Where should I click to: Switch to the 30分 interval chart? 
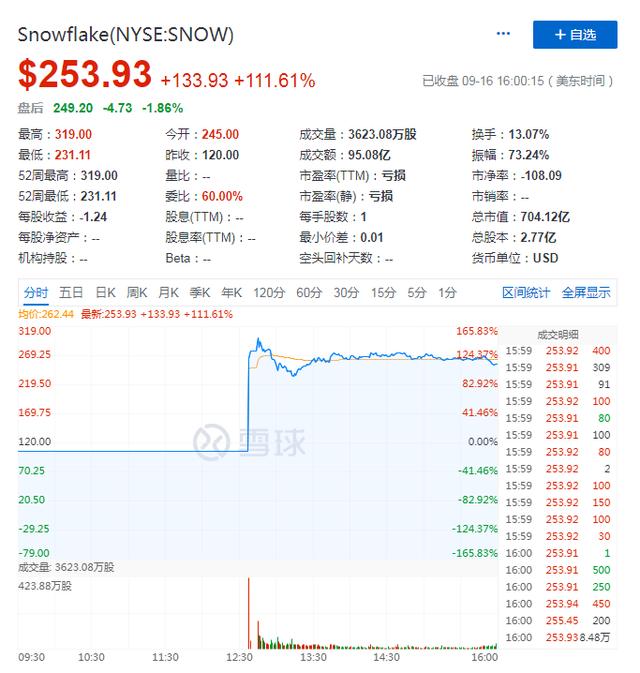(346, 292)
